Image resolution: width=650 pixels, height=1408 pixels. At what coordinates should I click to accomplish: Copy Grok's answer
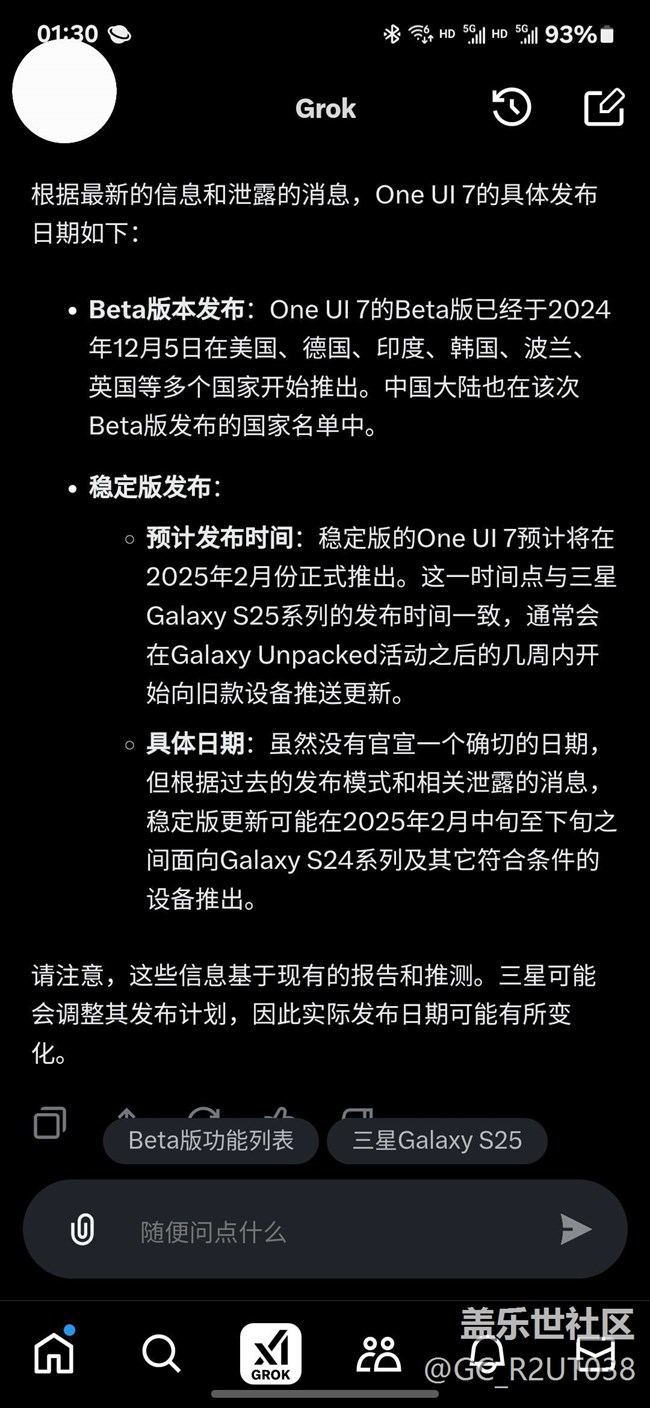coord(49,1122)
